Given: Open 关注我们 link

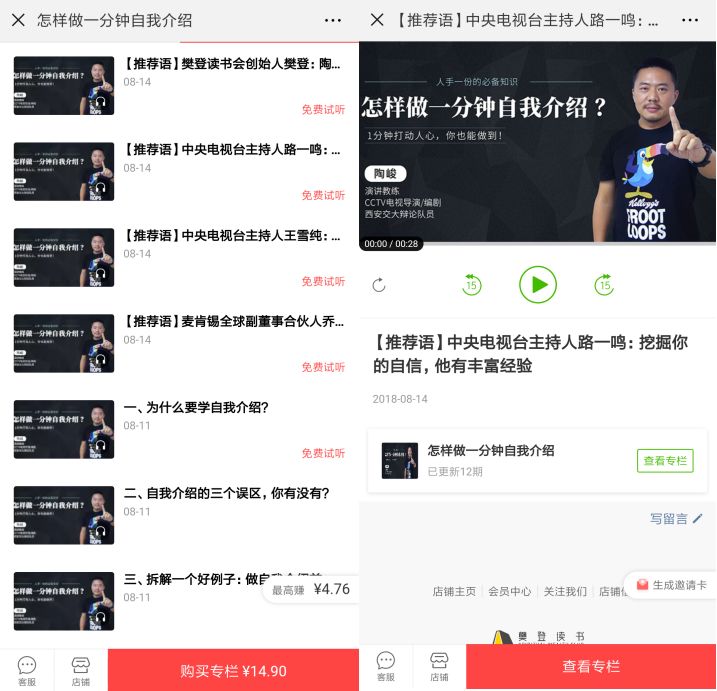Looking at the screenshot, I should point(565,591).
